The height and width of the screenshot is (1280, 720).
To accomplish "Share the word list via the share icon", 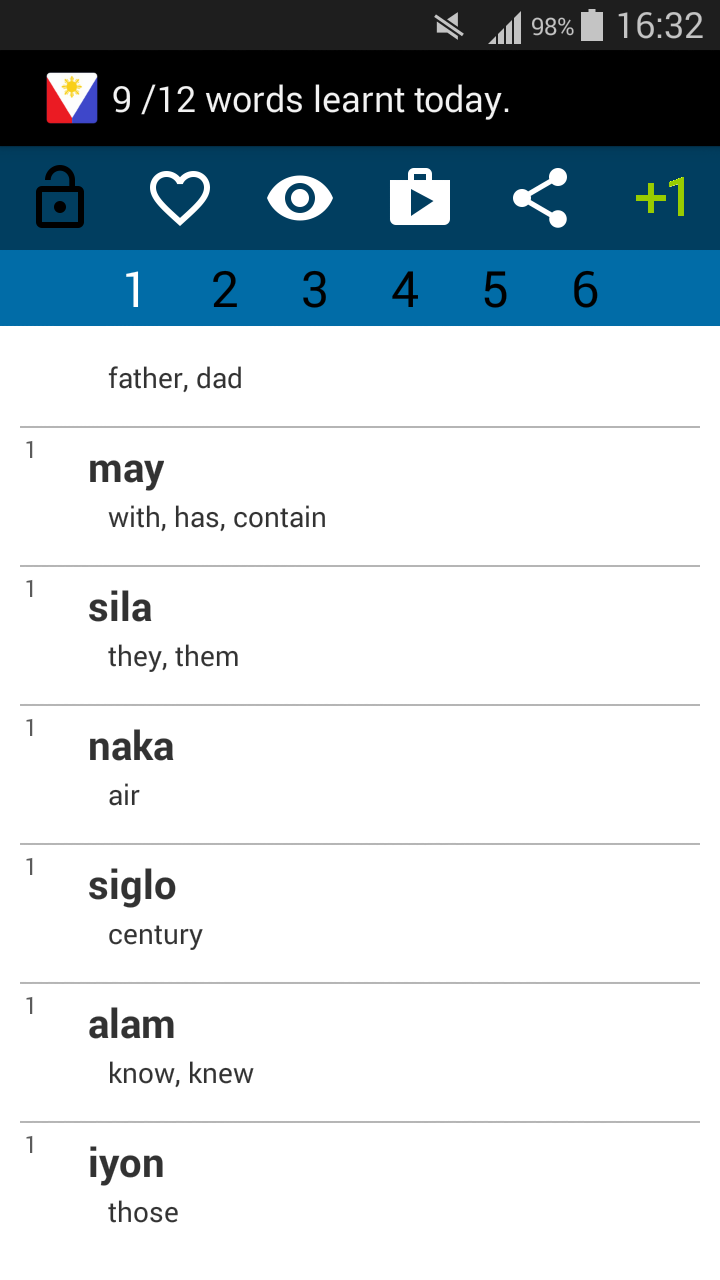I will 540,197.
